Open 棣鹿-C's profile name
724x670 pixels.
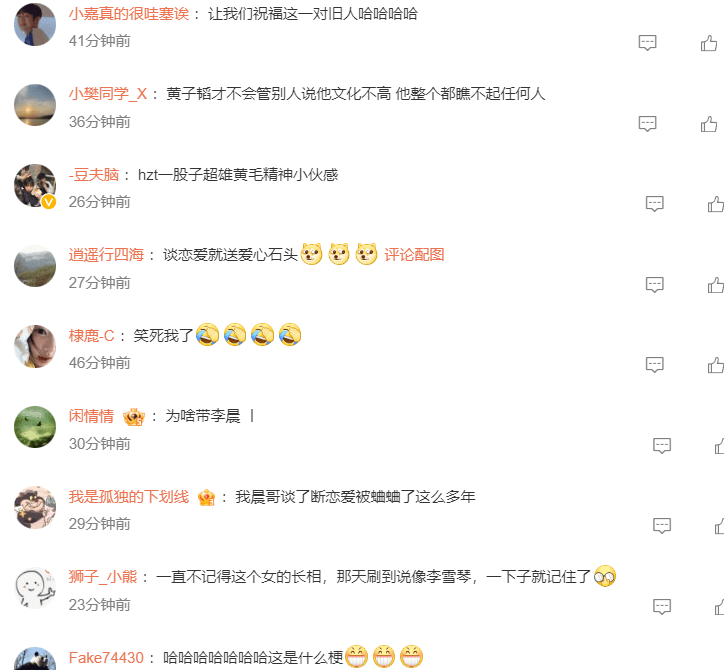click(92, 336)
